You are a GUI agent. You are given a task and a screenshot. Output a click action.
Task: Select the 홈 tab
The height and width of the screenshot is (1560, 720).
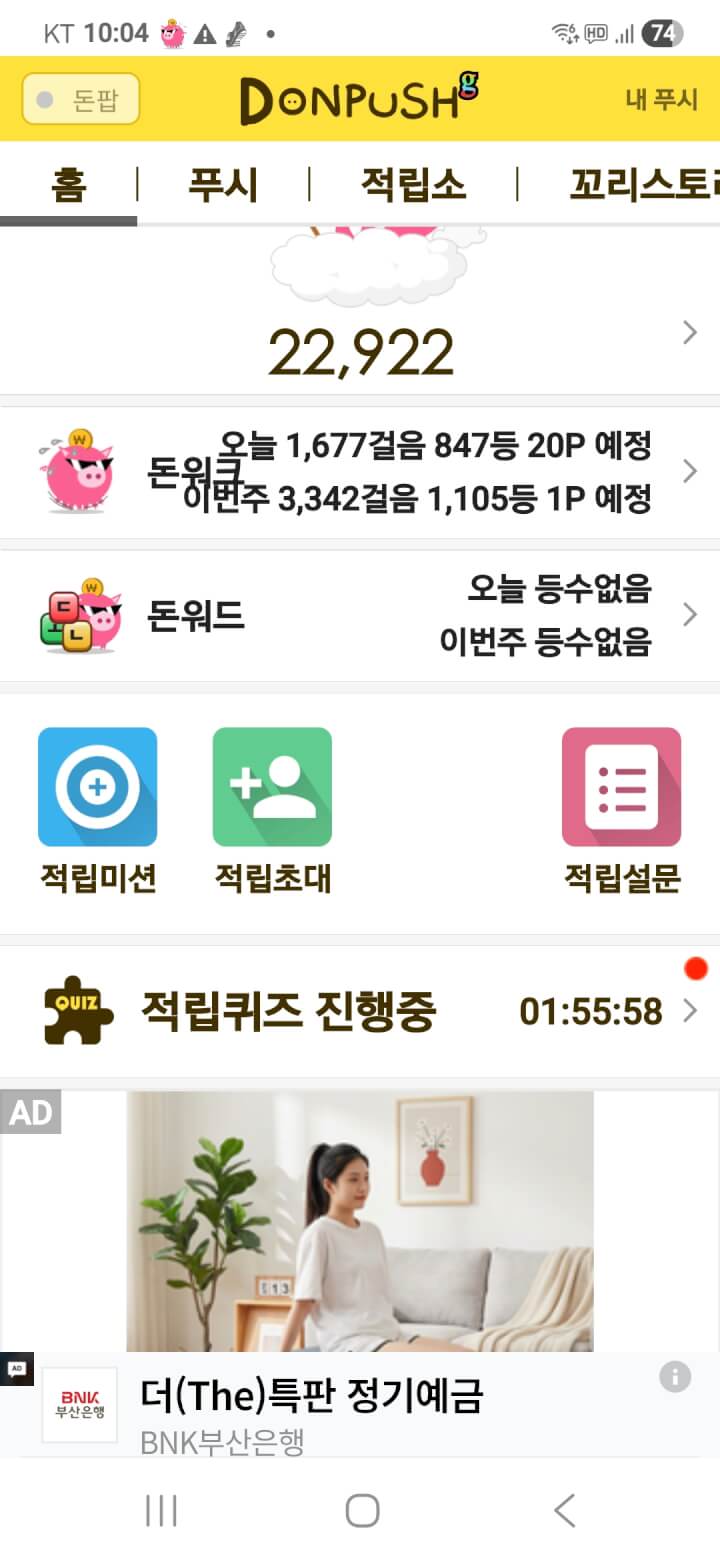68,185
